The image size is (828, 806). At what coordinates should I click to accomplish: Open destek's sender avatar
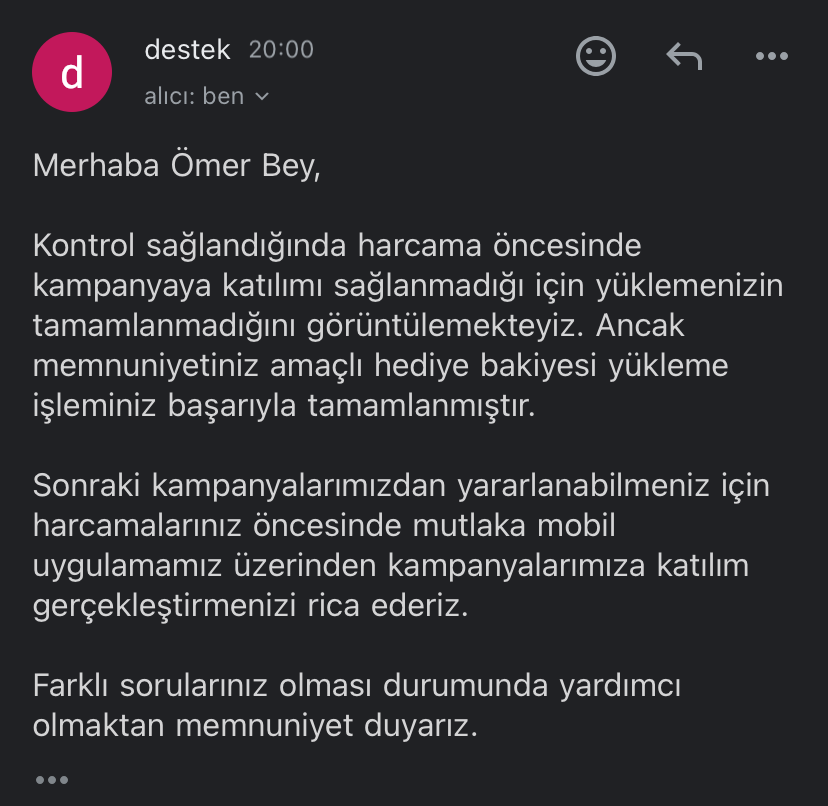[x=72, y=72]
